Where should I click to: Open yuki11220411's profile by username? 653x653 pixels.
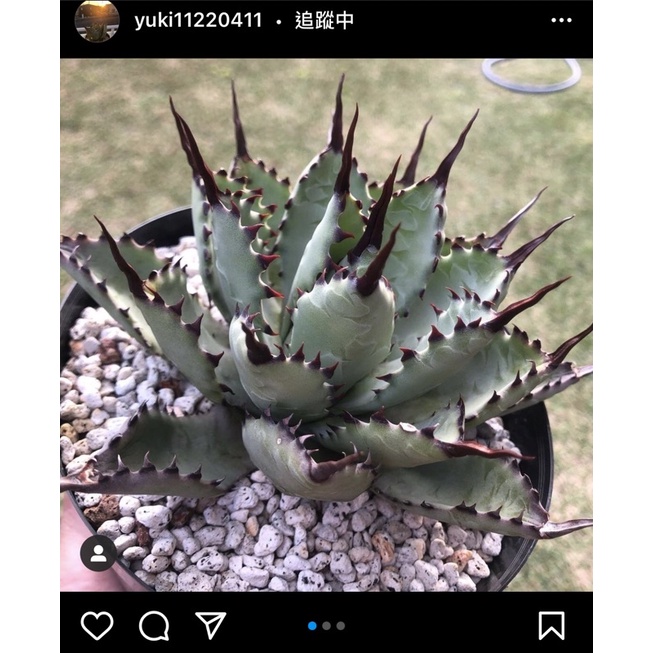tap(198, 20)
